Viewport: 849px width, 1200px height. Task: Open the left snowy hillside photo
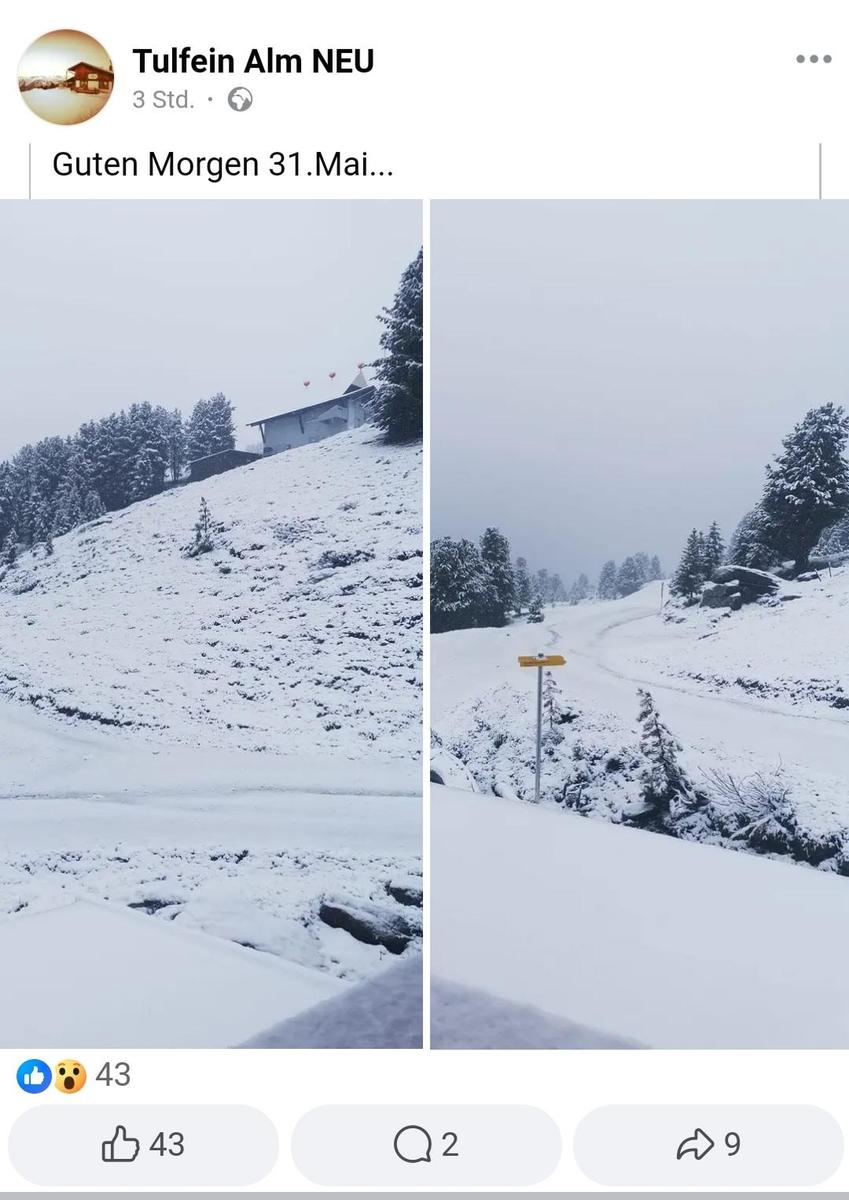(x=211, y=623)
